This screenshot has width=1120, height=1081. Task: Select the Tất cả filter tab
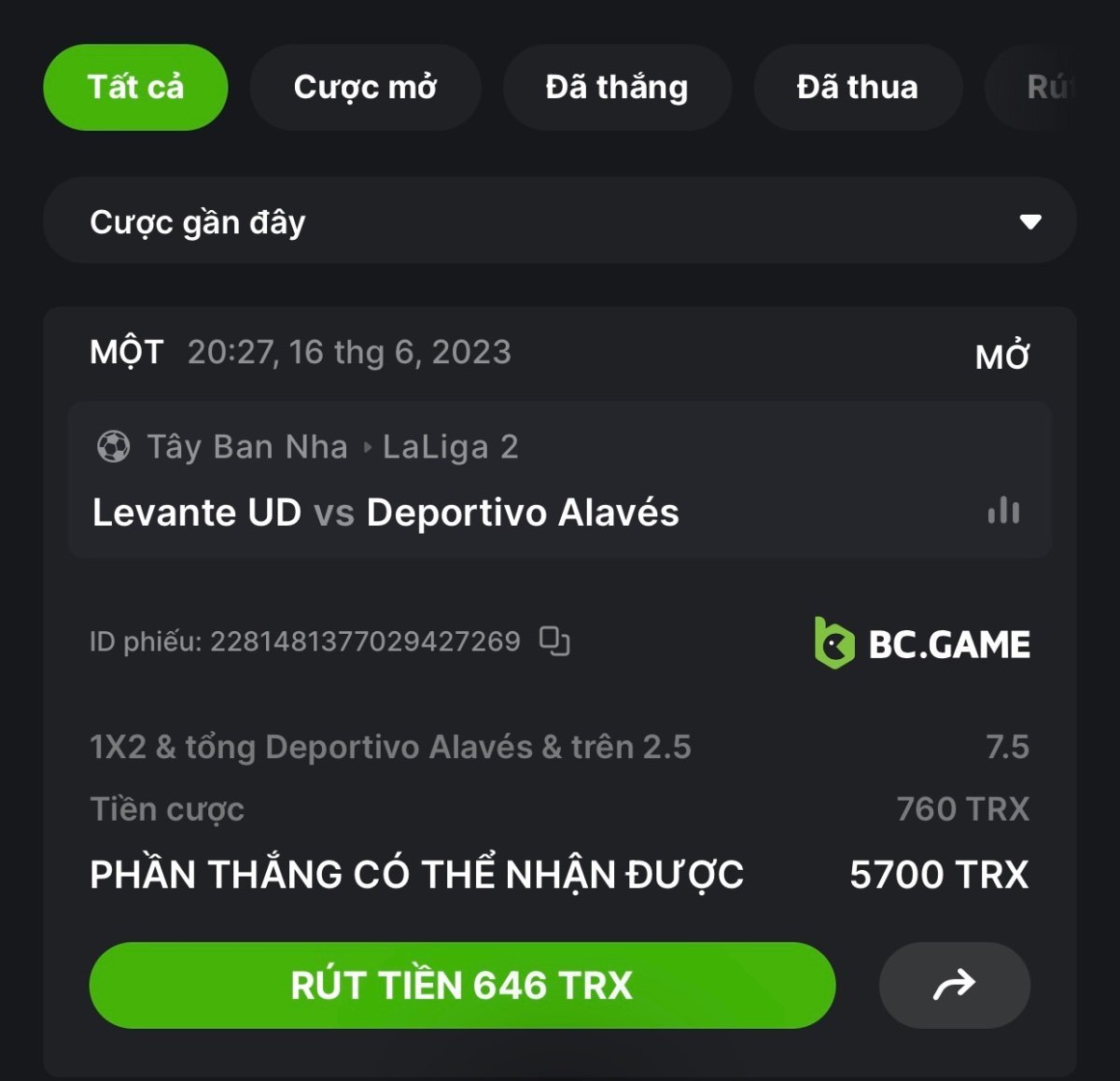click(135, 87)
